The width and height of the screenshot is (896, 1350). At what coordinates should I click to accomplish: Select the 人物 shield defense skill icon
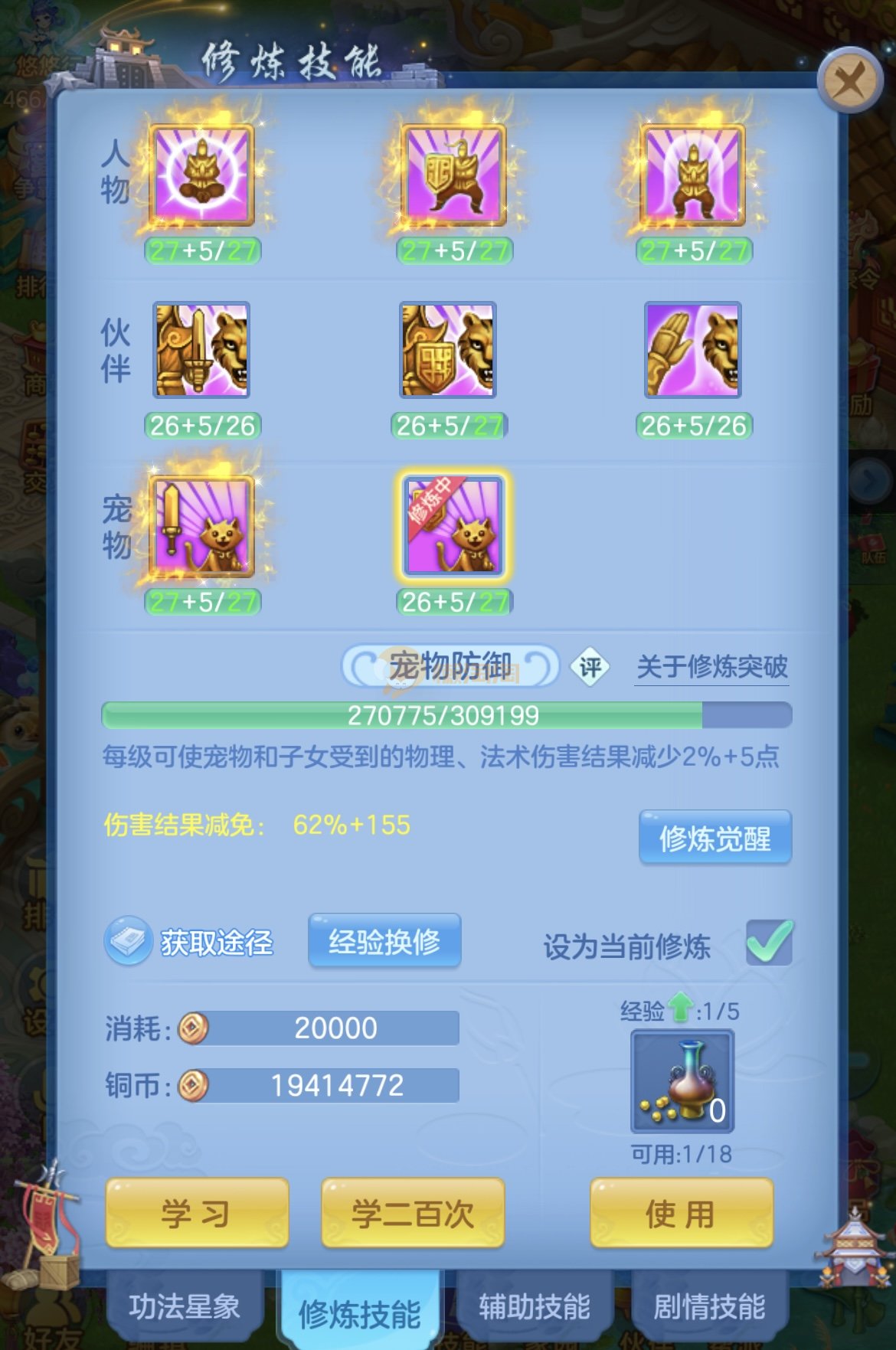point(454,175)
